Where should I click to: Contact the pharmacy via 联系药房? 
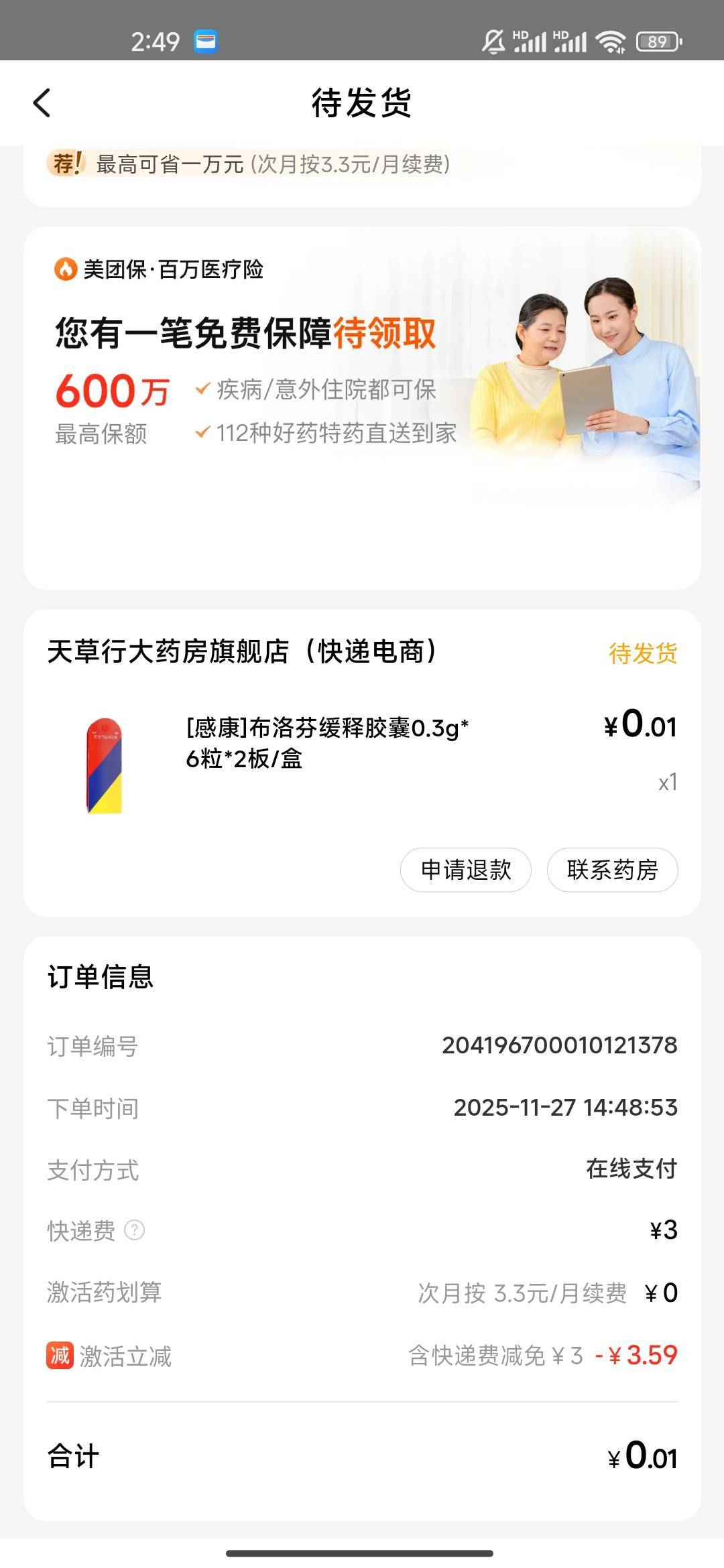click(x=612, y=870)
